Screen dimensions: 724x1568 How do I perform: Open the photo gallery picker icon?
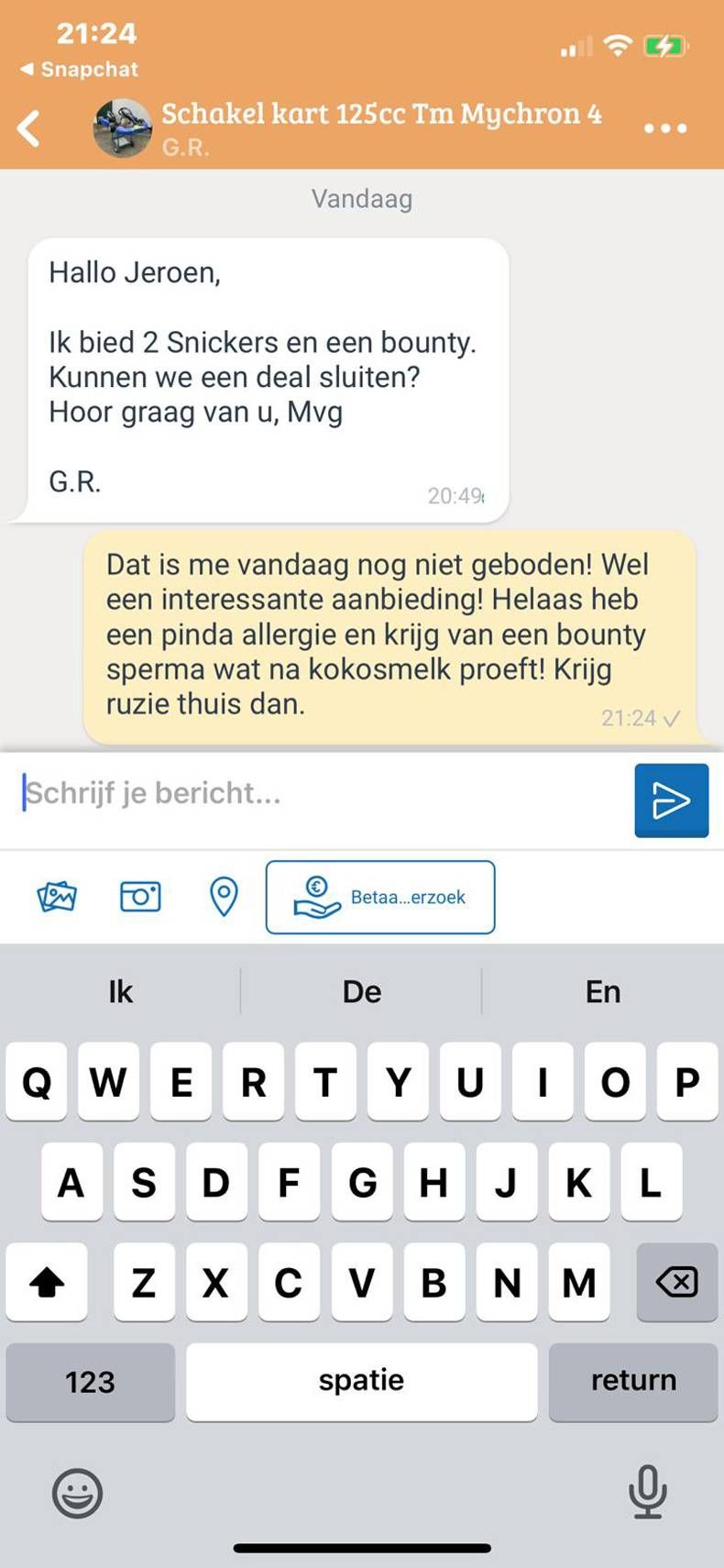point(57,898)
